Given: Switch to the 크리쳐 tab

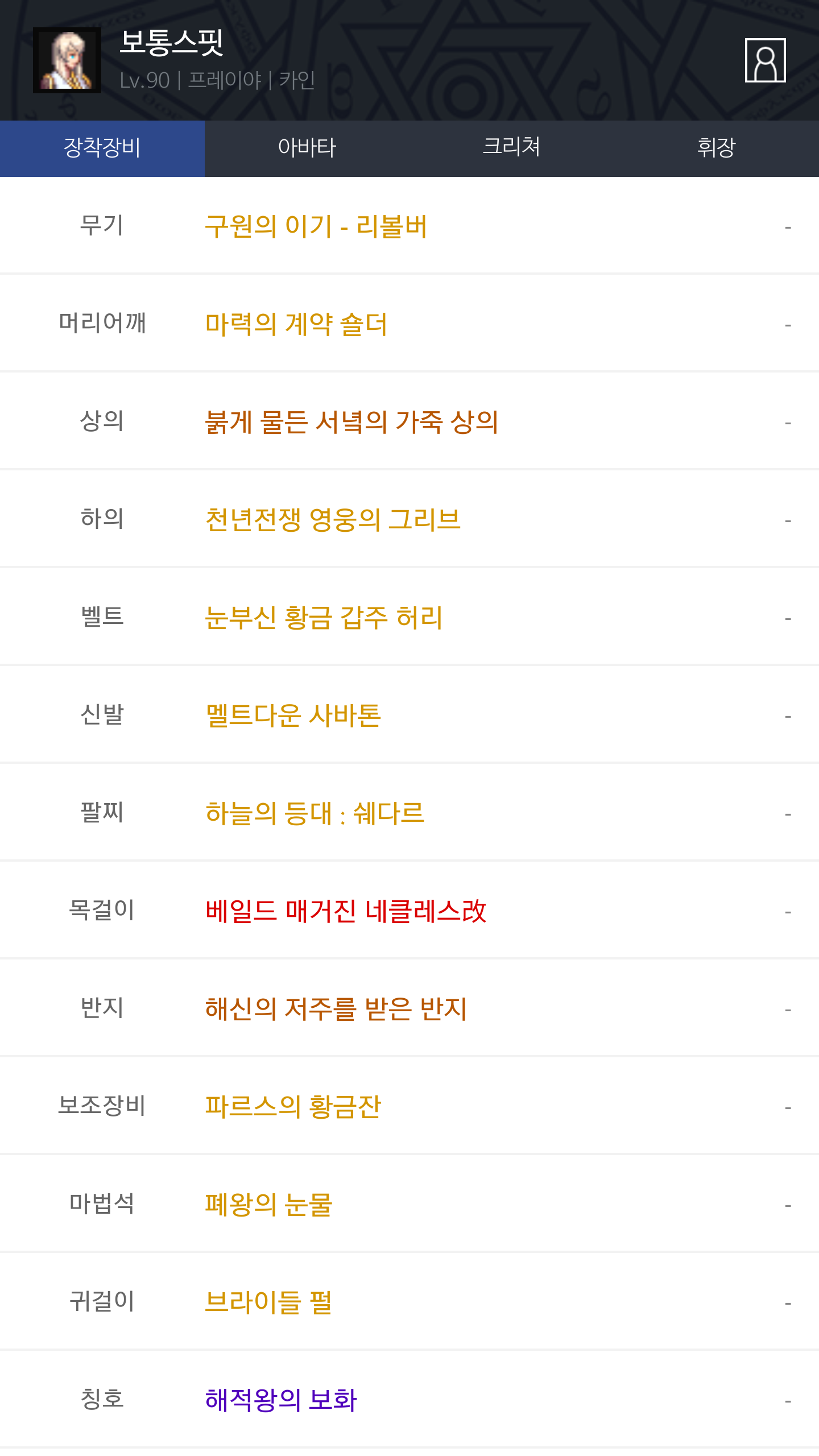Looking at the screenshot, I should 512,148.
